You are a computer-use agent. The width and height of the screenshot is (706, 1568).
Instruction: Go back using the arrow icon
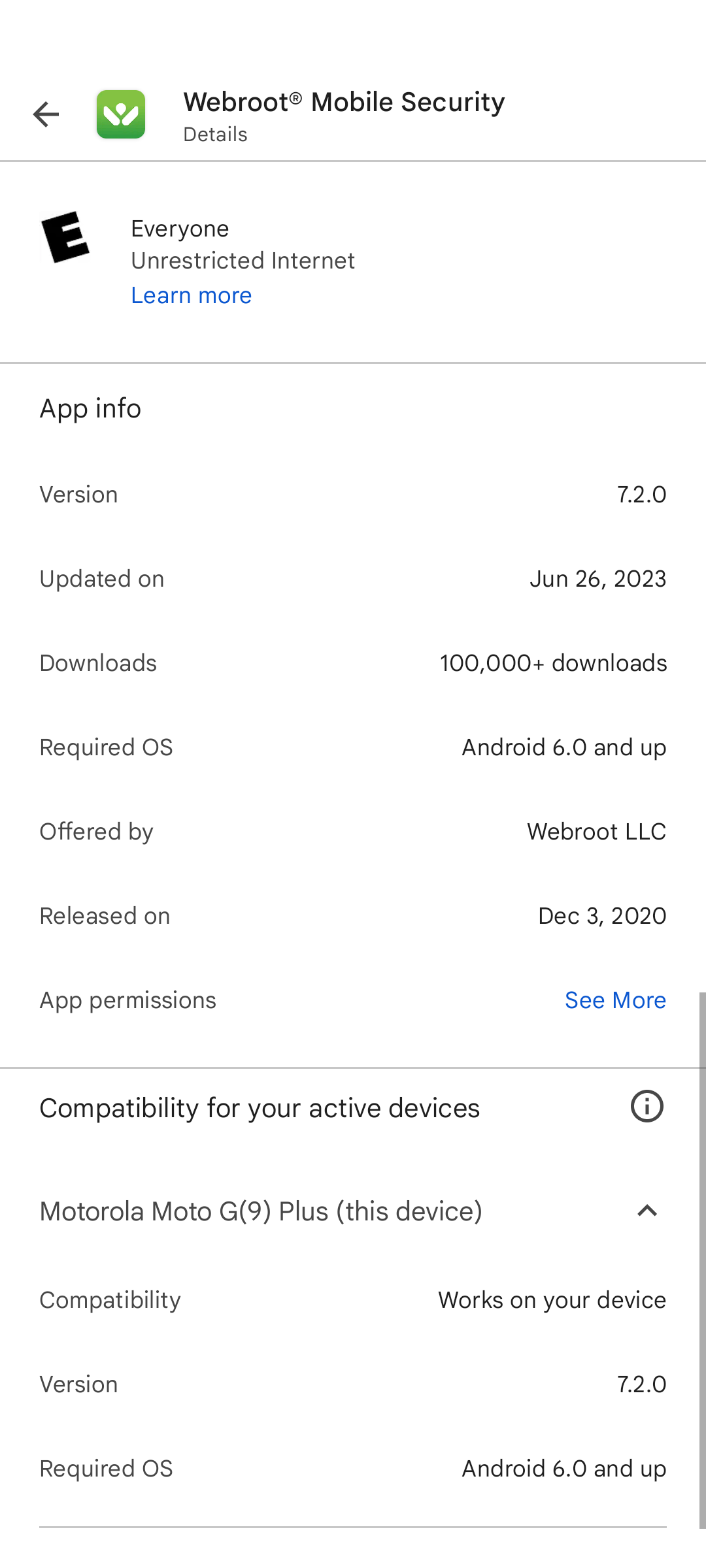[46, 114]
